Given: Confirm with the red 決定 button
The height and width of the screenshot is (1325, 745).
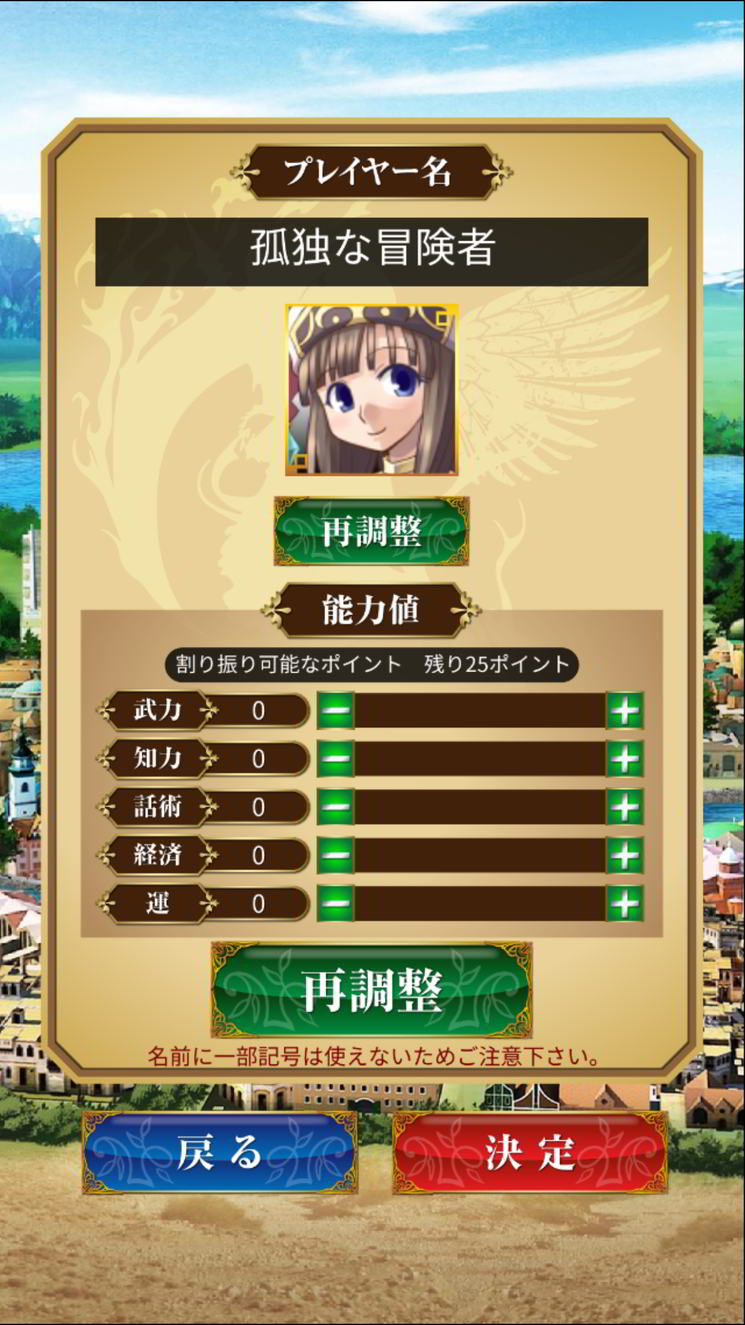Looking at the screenshot, I should (530, 1152).
